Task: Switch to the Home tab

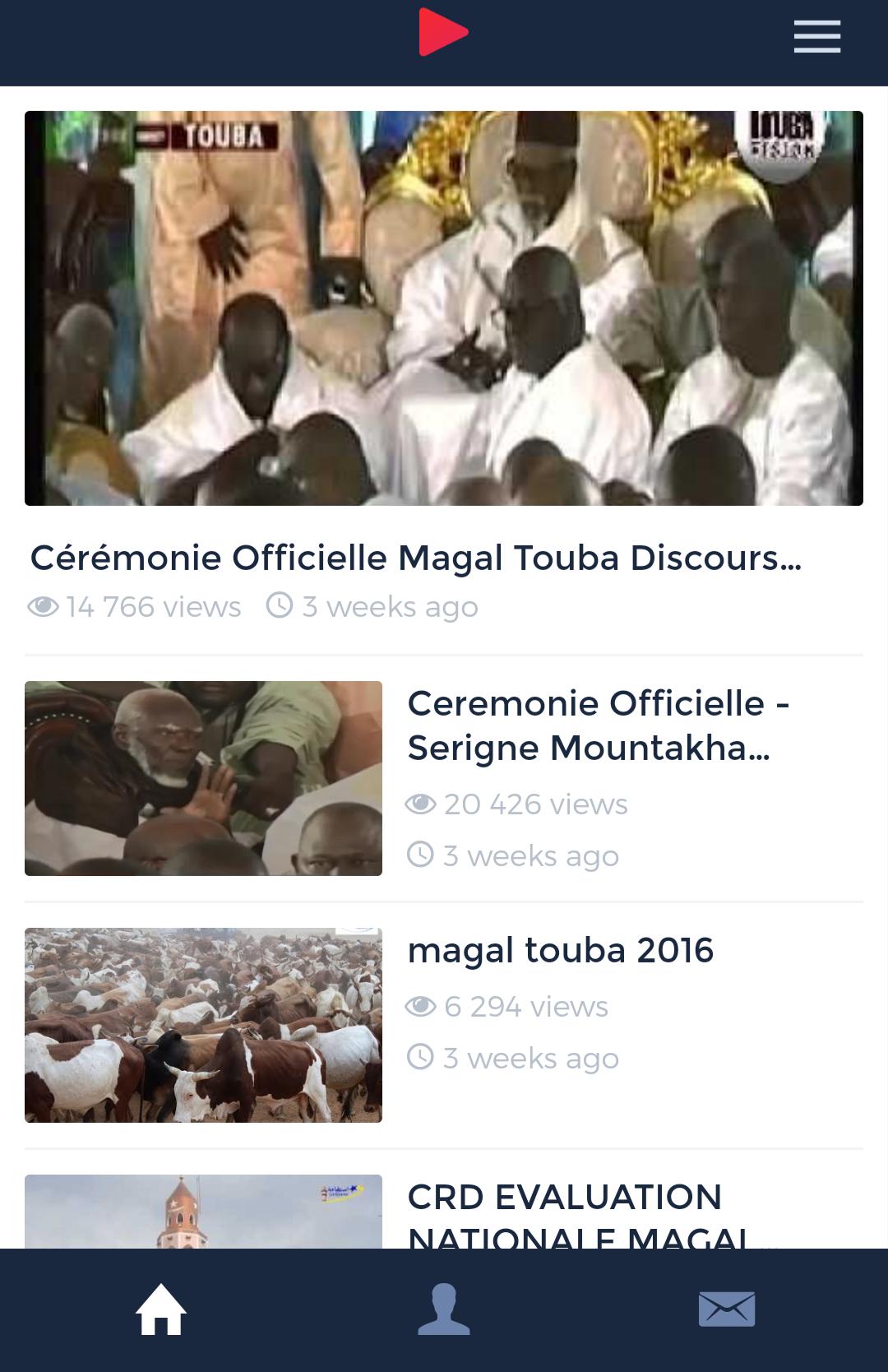Action: (x=161, y=1309)
